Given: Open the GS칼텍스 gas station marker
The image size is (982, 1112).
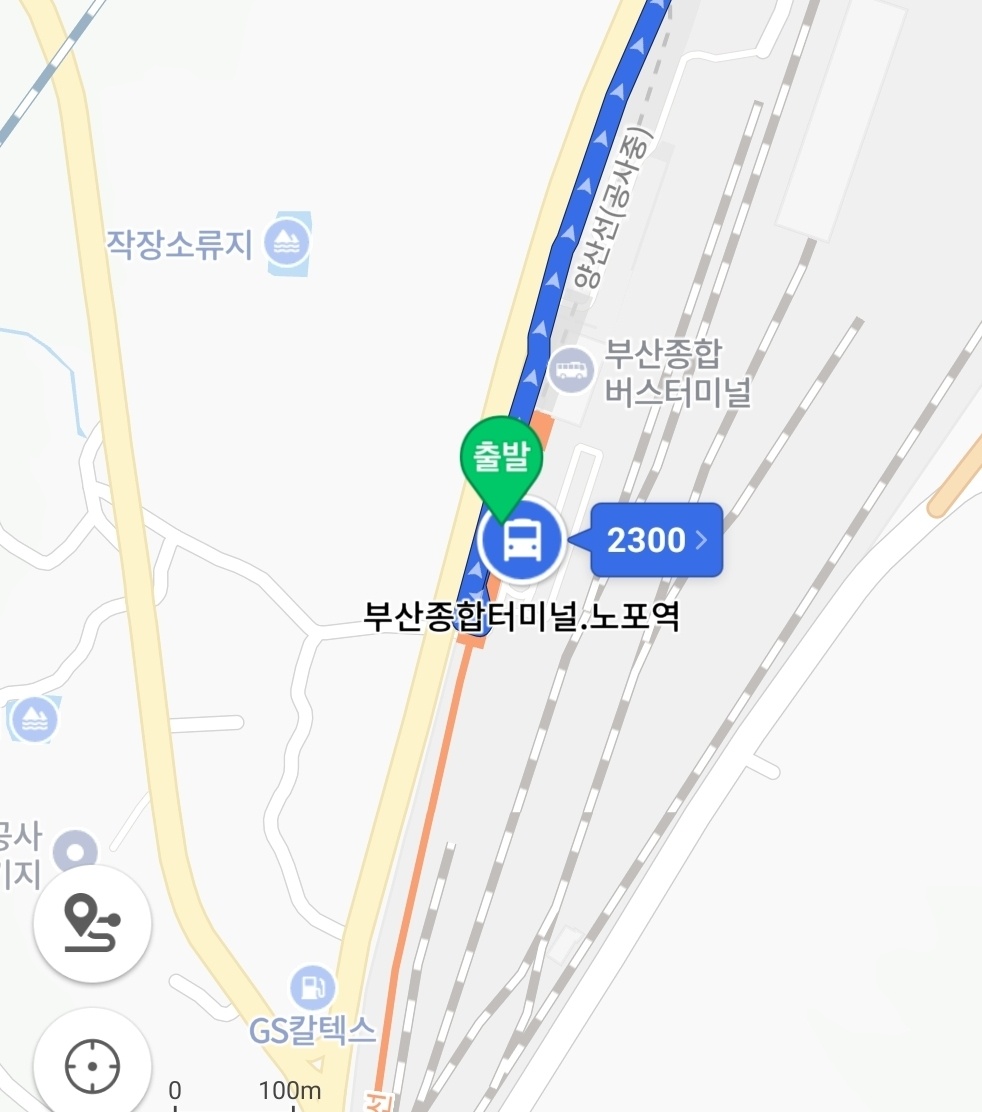Looking at the screenshot, I should (x=313, y=988).
